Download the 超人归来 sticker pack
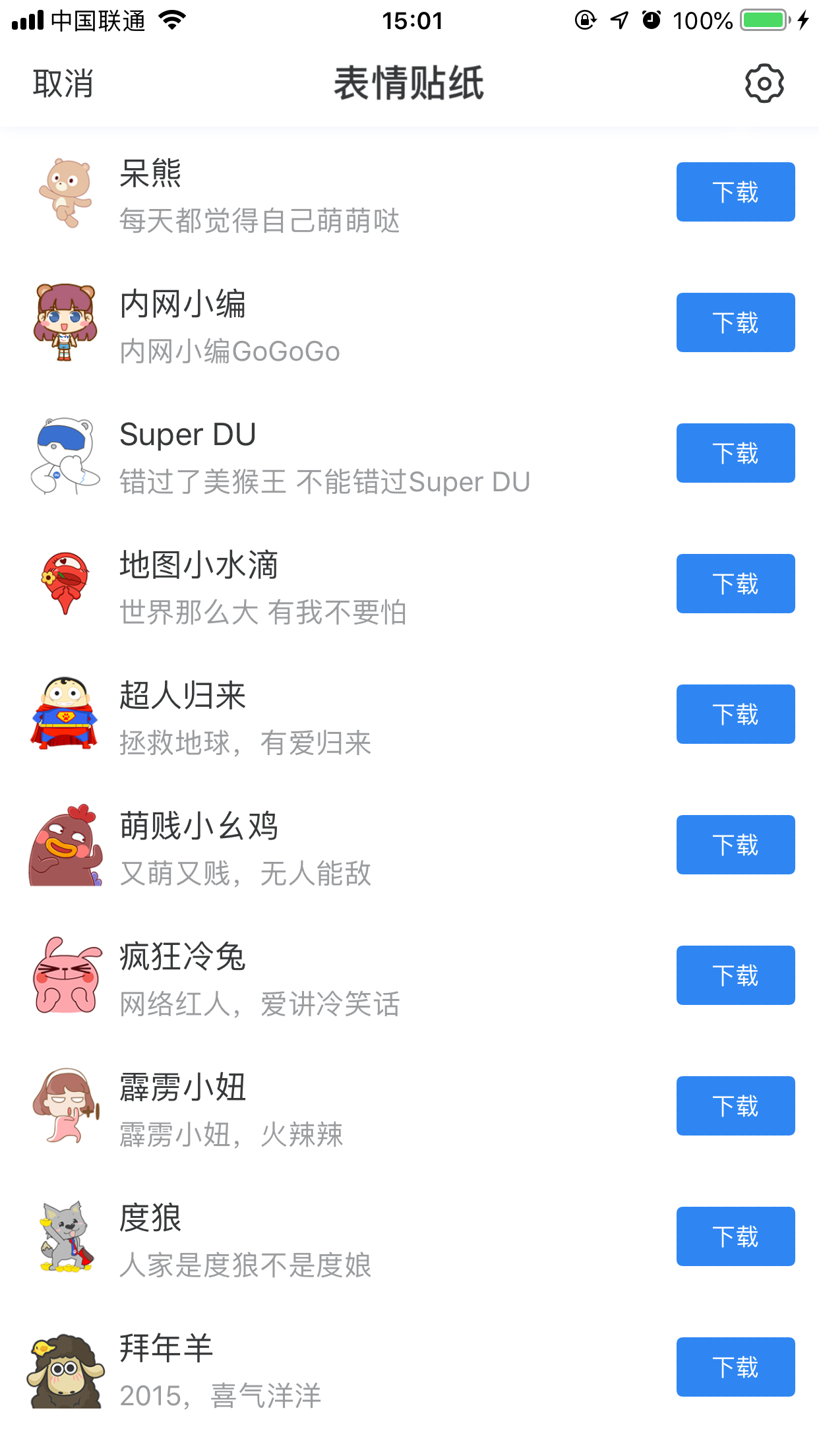Viewport: 819px width, 1456px height. [x=735, y=714]
